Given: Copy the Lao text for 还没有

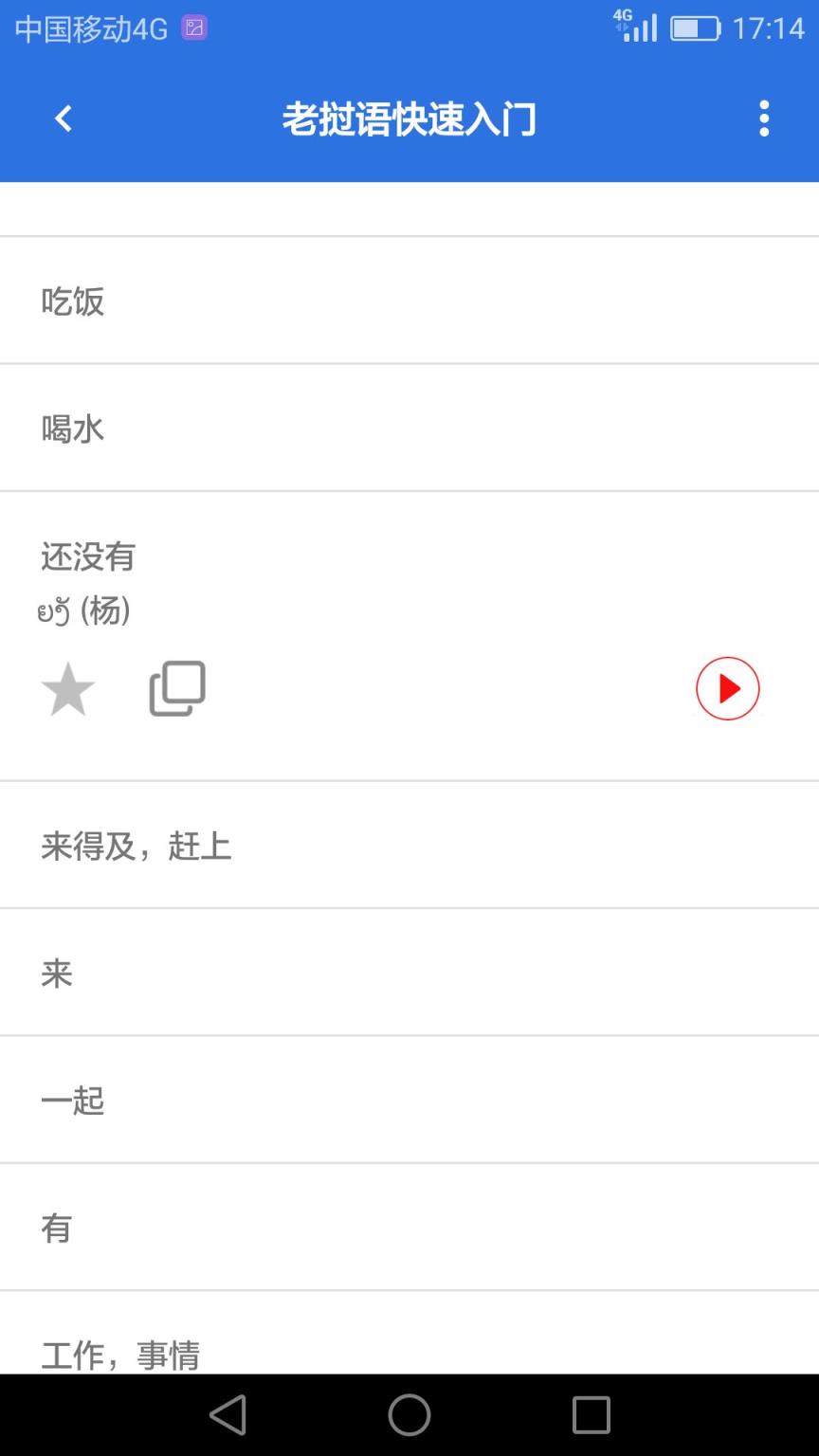Looking at the screenshot, I should point(175,688).
